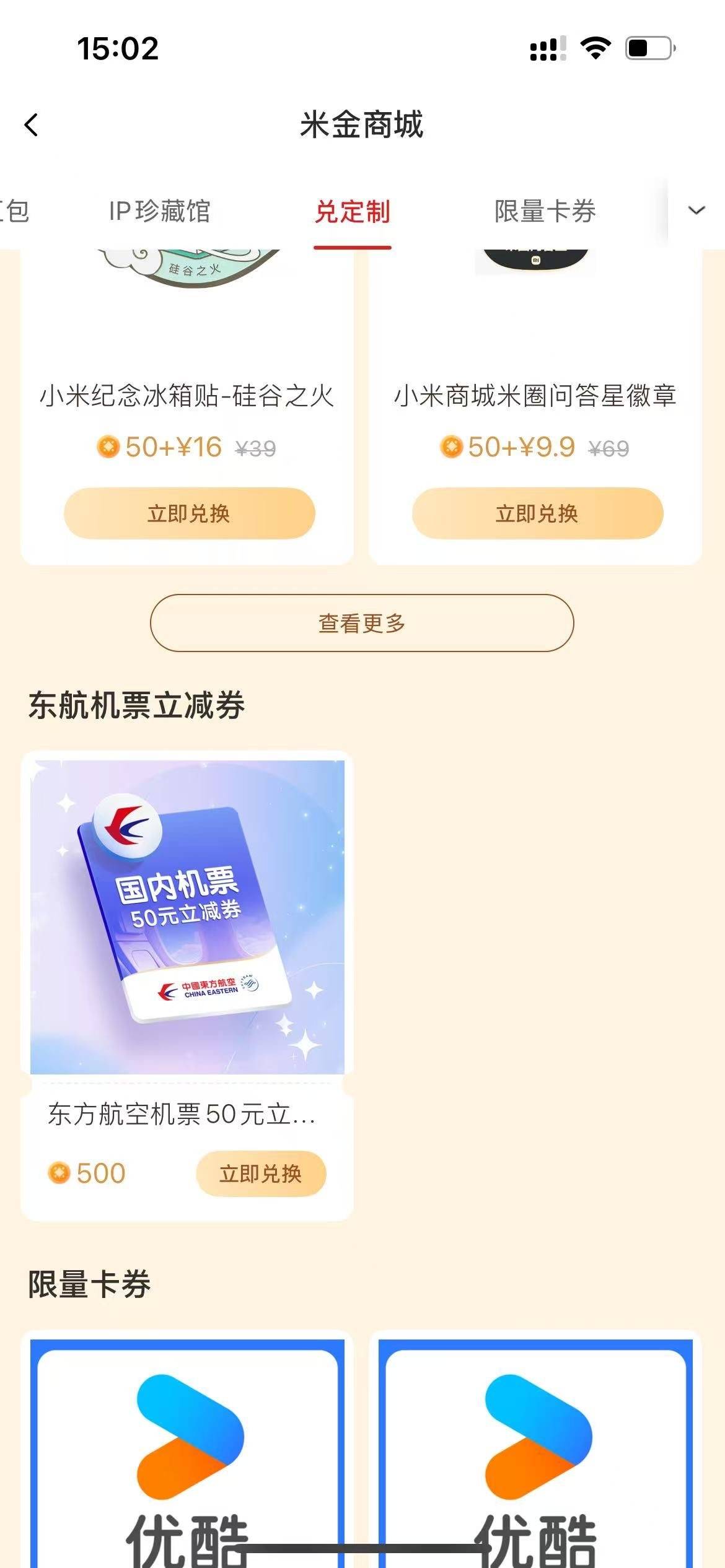Switch to the 限量卡券 tab
The image size is (725, 1568).
pos(545,212)
